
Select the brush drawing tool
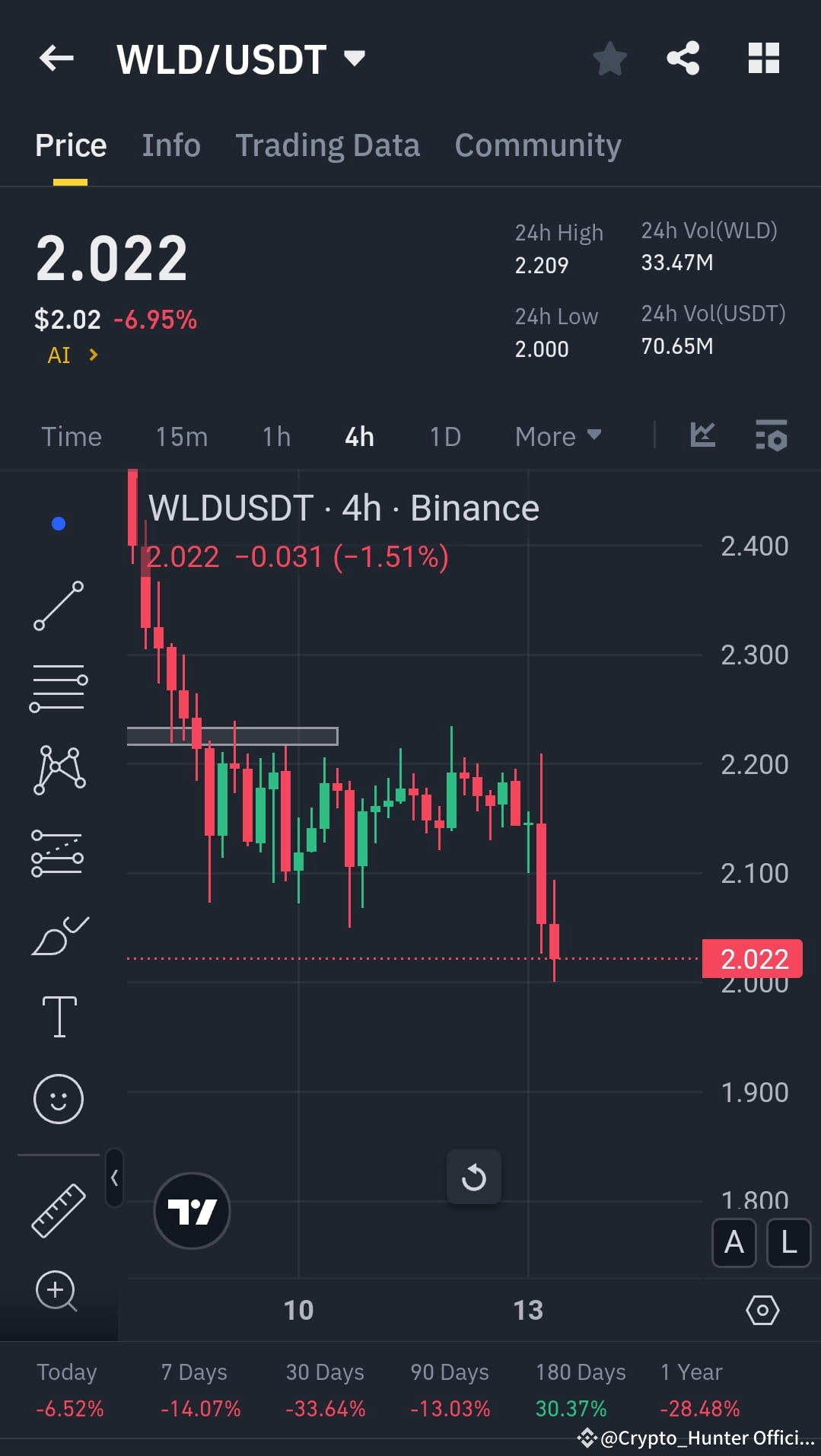pos(59,935)
